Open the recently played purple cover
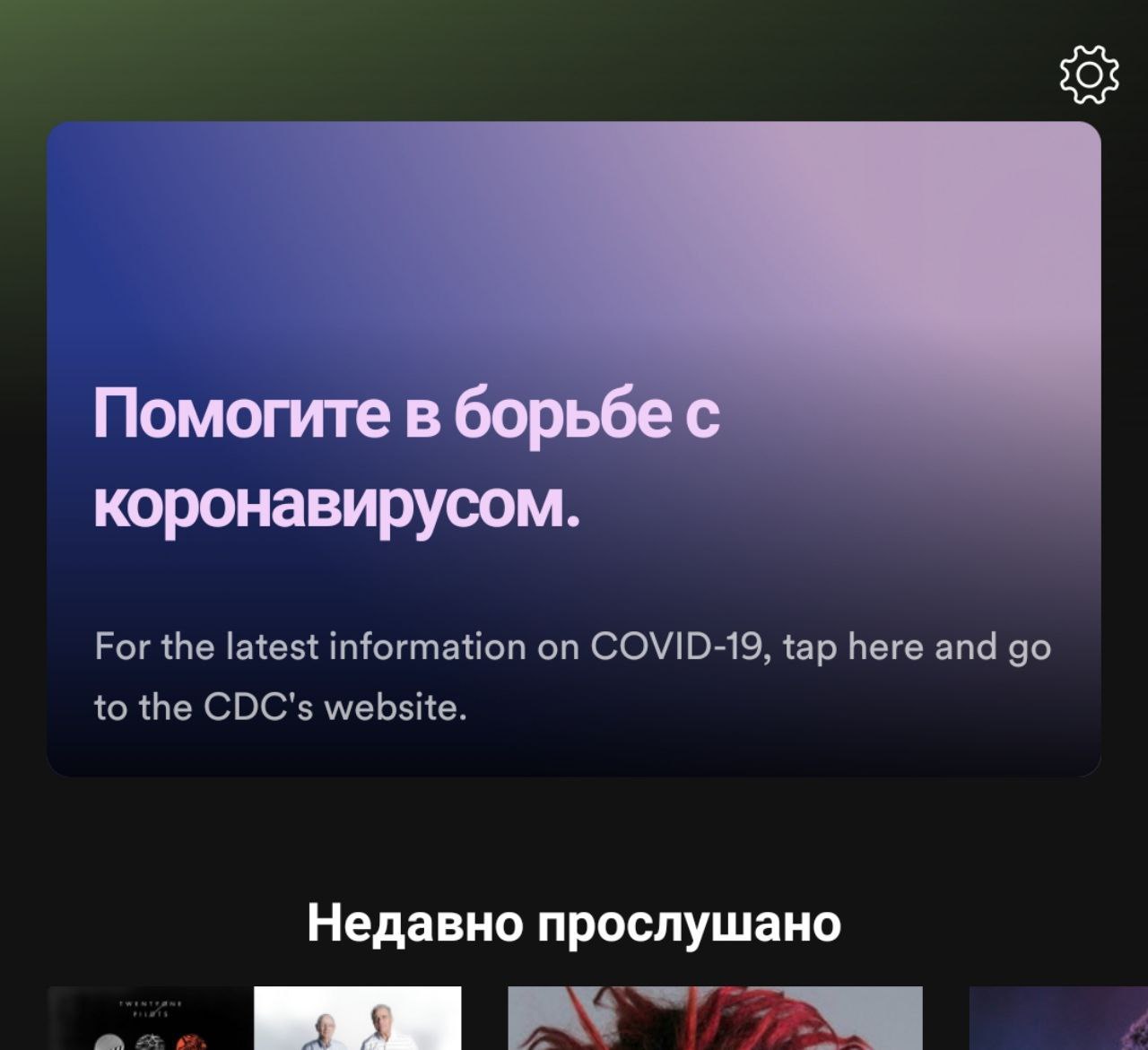The image size is (1148, 1050). (x=1058, y=1019)
